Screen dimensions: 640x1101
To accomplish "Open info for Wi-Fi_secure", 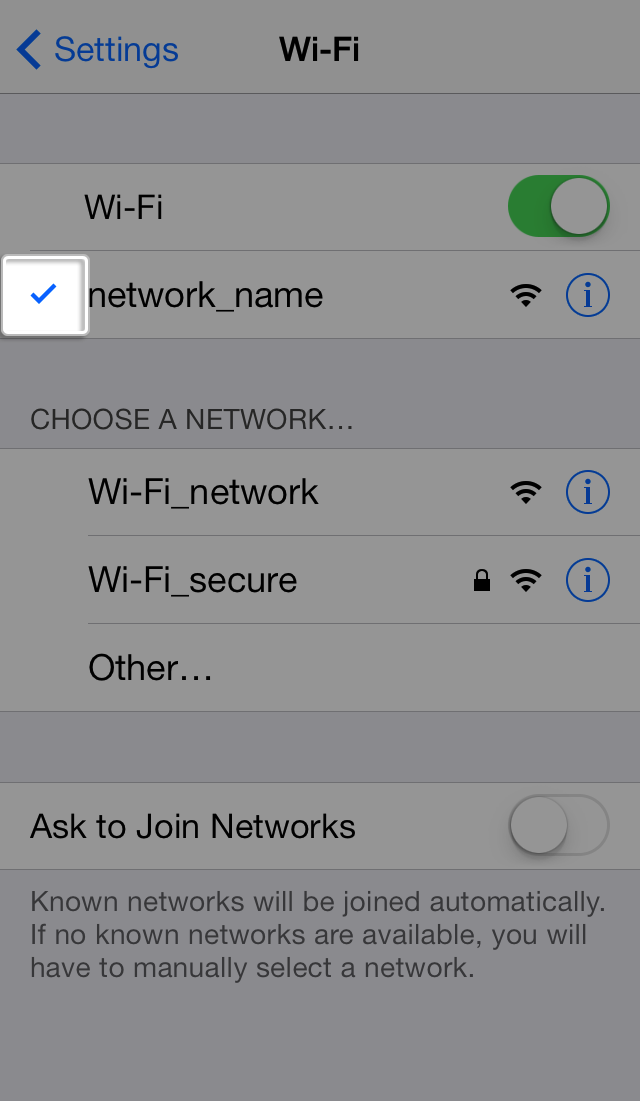I will coord(587,580).
